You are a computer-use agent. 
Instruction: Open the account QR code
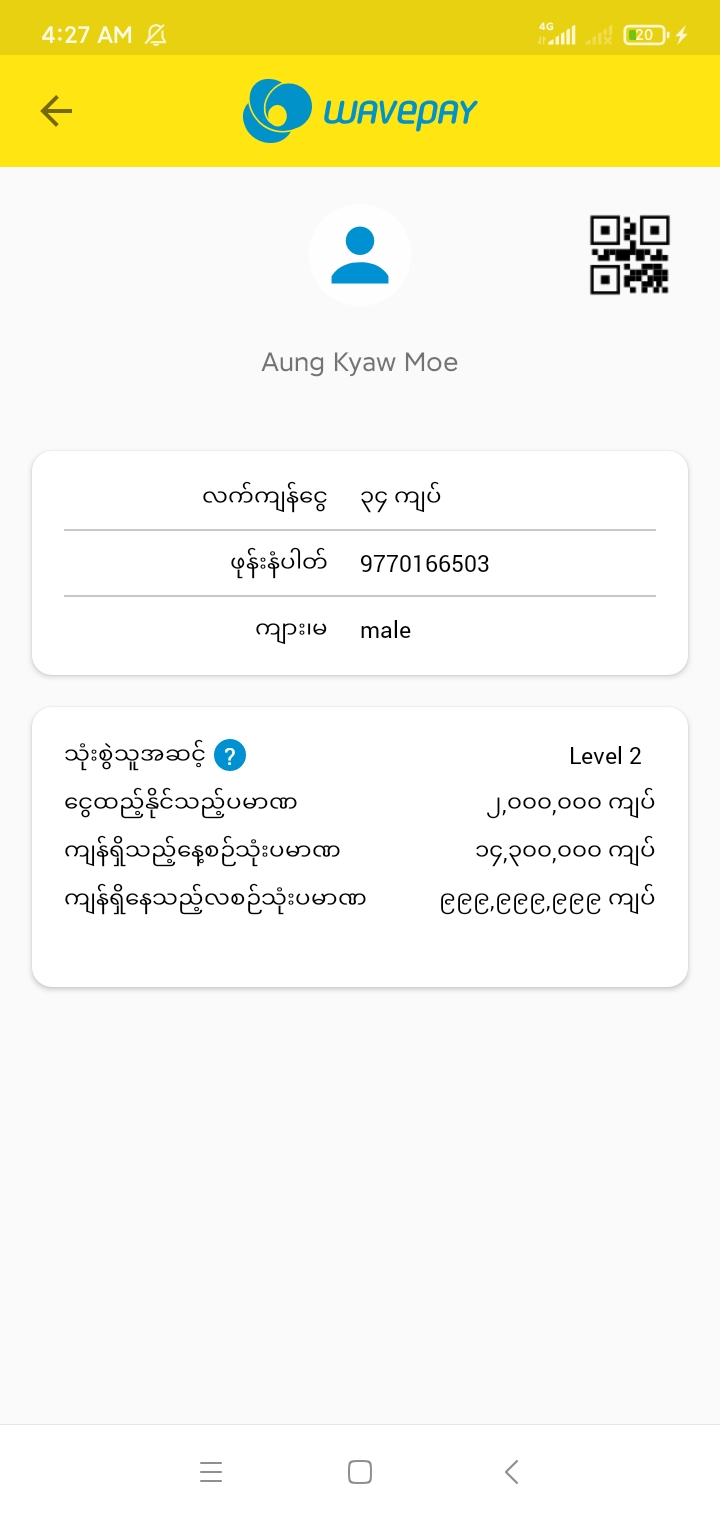(x=629, y=255)
